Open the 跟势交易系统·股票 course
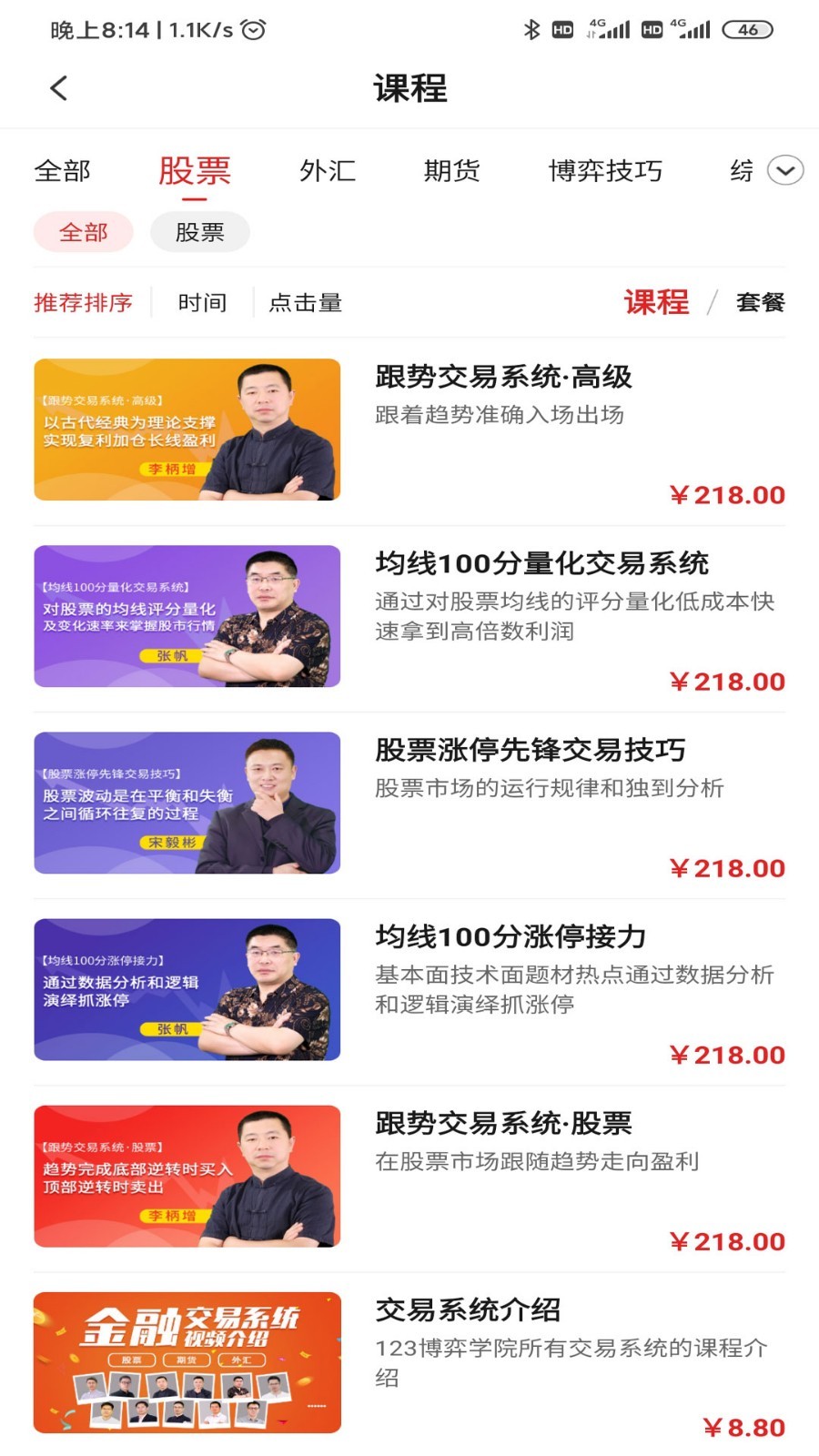 pos(503,1123)
